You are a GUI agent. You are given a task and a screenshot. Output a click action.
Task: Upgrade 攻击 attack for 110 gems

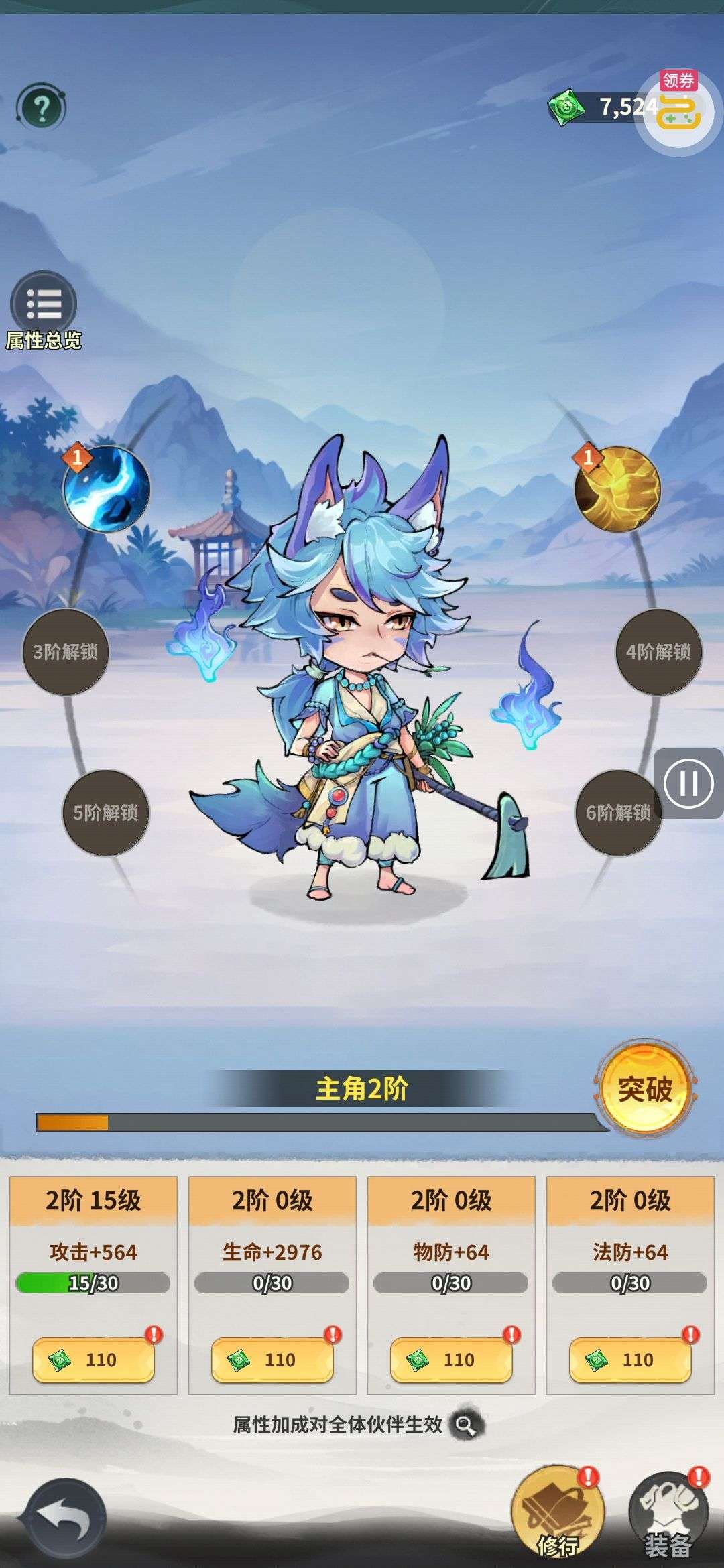coord(93,1360)
